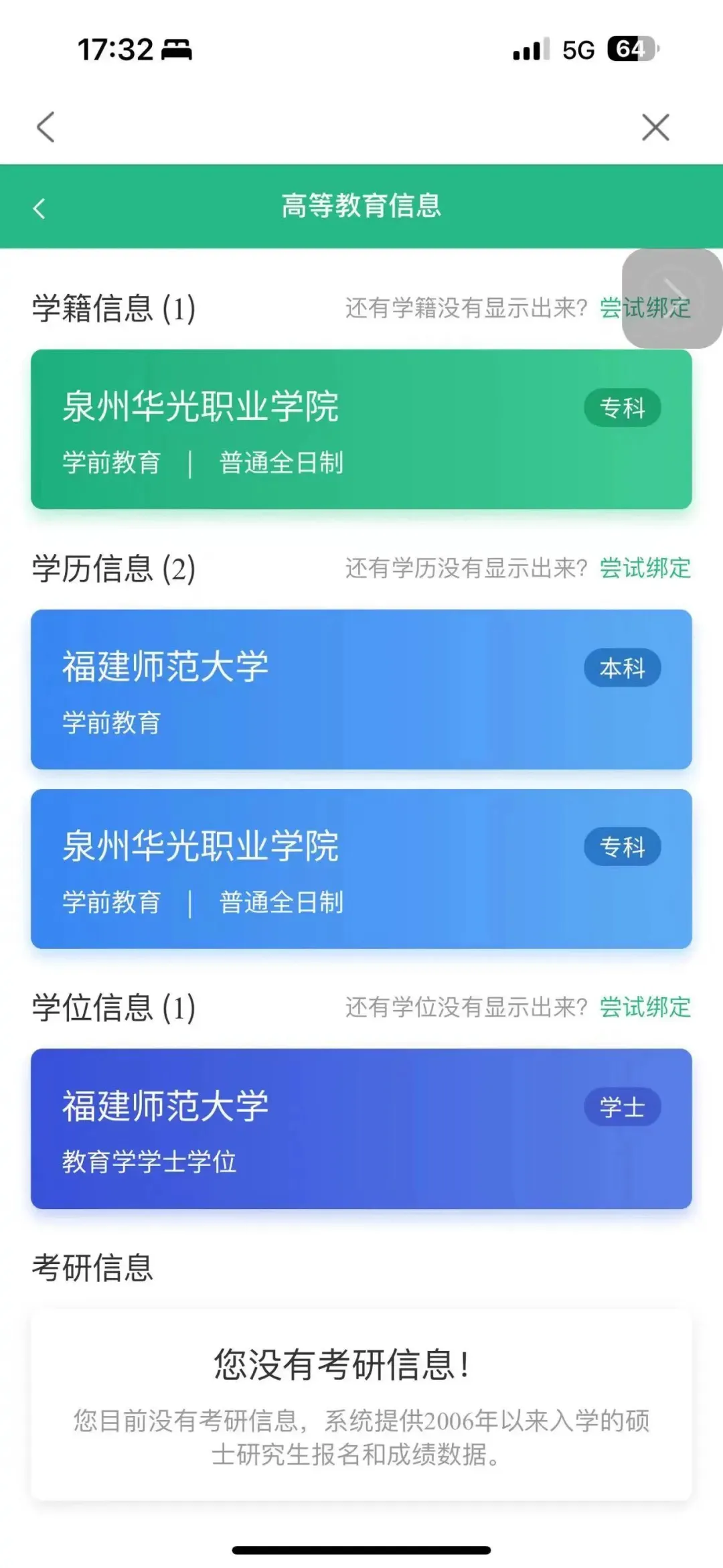The width and height of the screenshot is (723, 1568).
Task: Expand the 学籍信息 section
Action: [x=112, y=307]
